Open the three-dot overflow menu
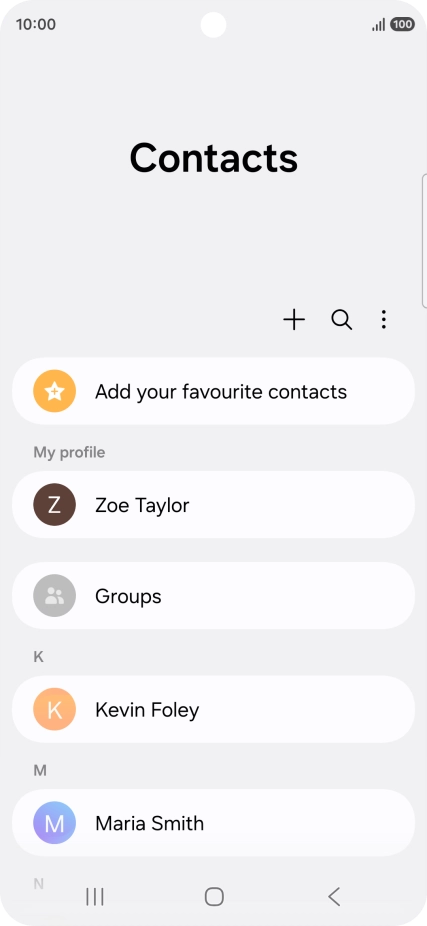The width and height of the screenshot is (427, 926). (384, 320)
